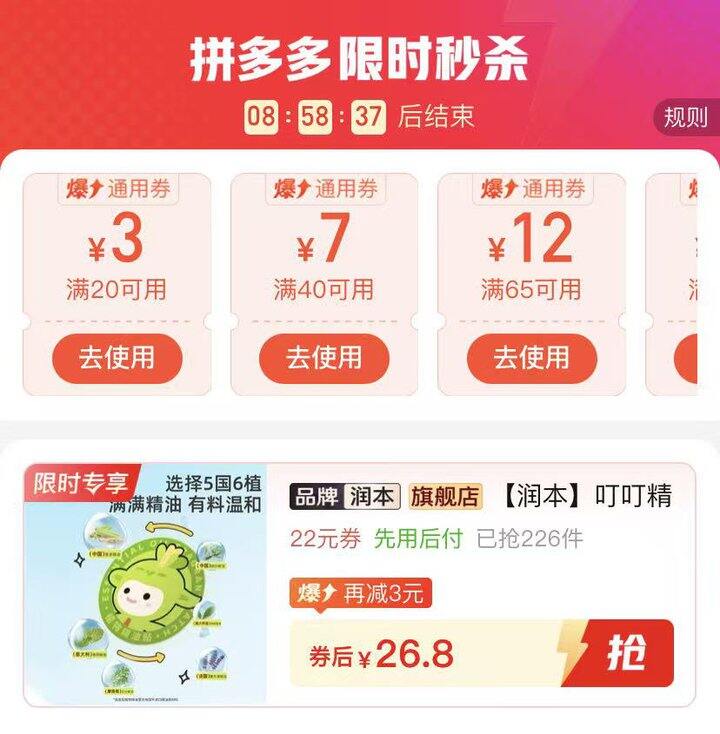Tap 去使用 on the ¥3 coupon

(117, 356)
